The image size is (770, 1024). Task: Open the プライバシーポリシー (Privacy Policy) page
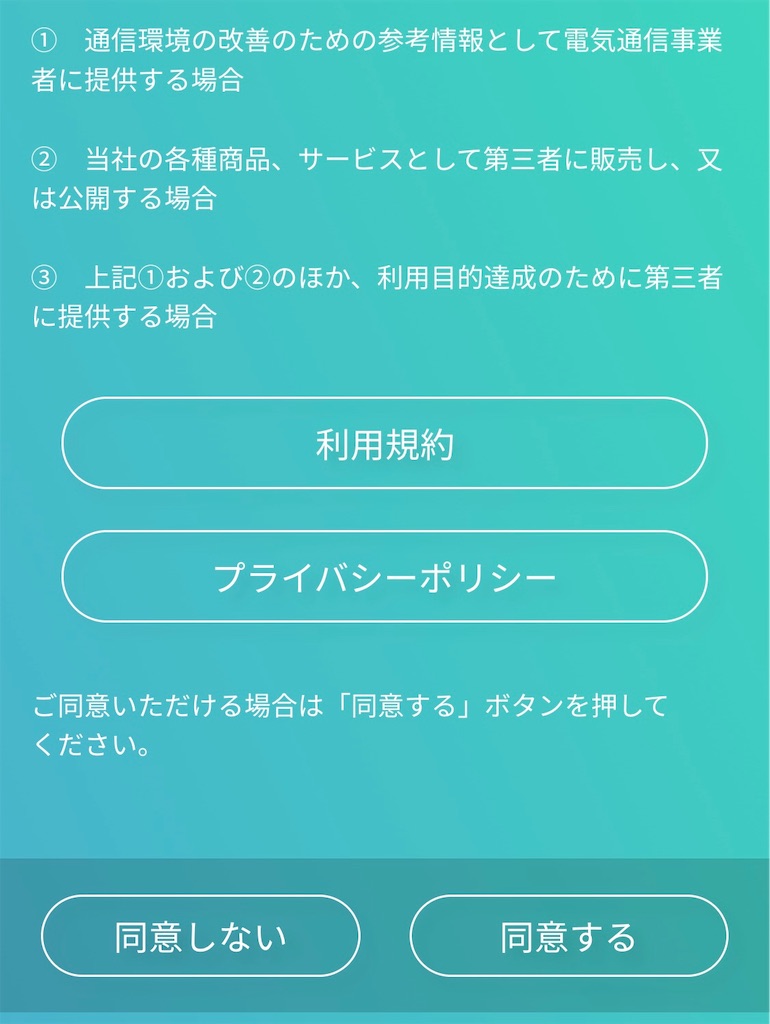coord(385,575)
